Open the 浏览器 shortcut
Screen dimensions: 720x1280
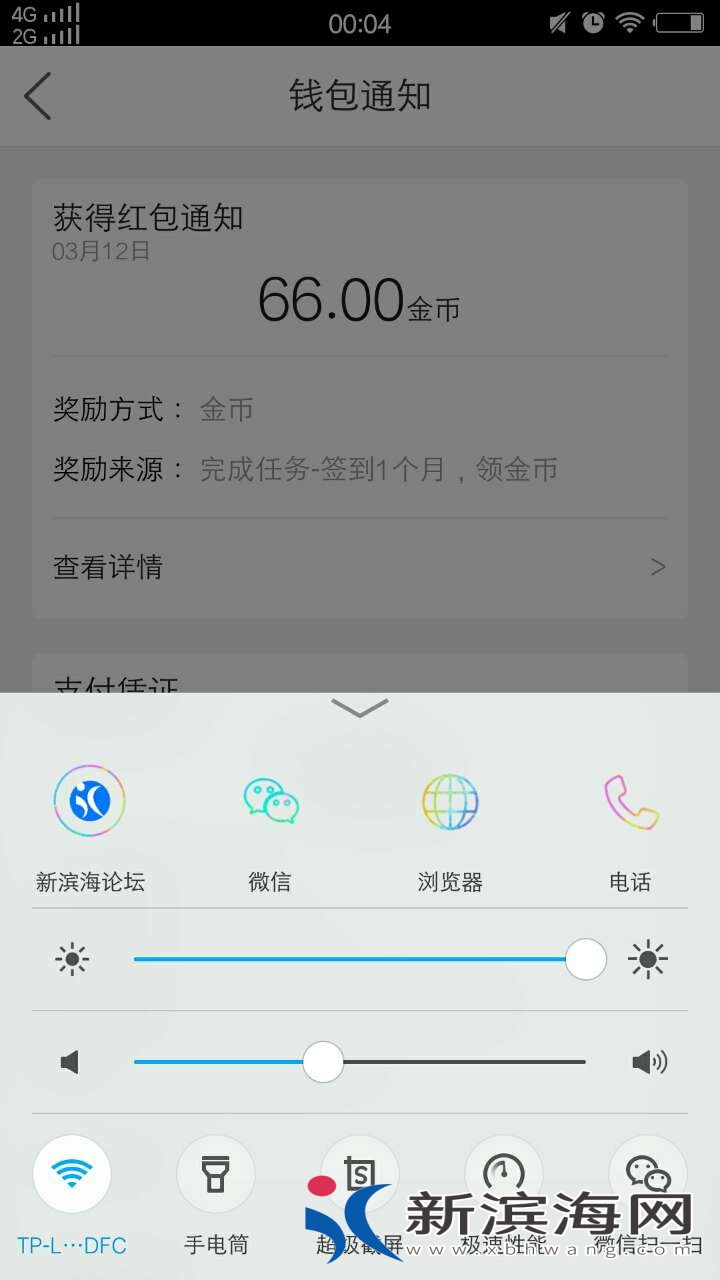(450, 801)
